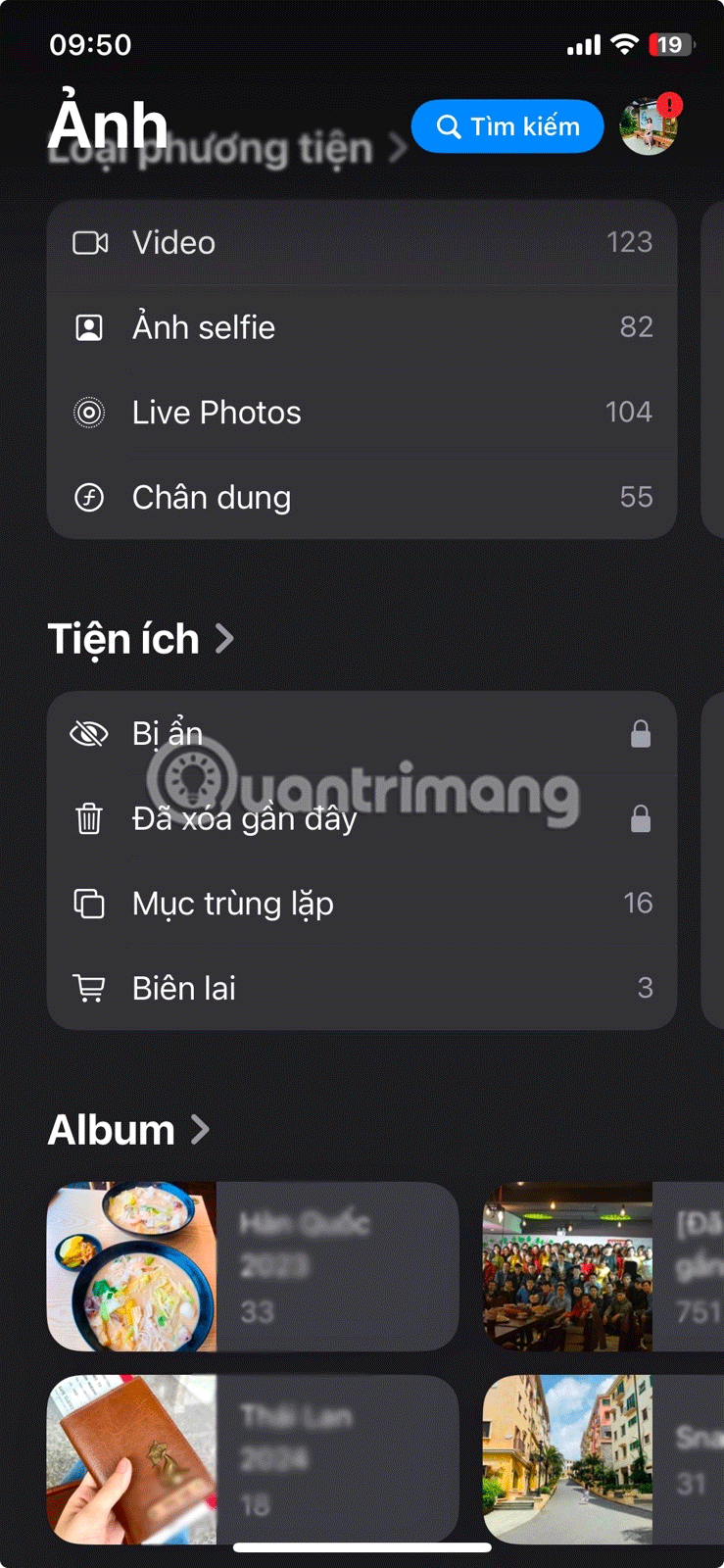Open the locked Bị ẩn album
This screenshot has width=724, height=1568.
pyautogui.click(x=361, y=734)
